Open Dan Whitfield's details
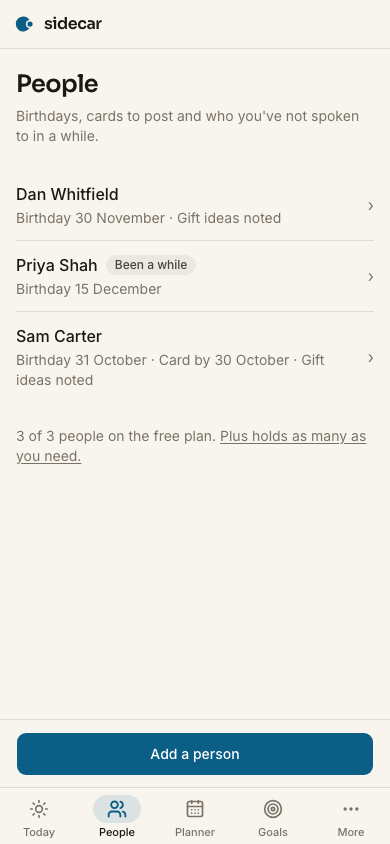This screenshot has height=844, width=390. pos(195,206)
